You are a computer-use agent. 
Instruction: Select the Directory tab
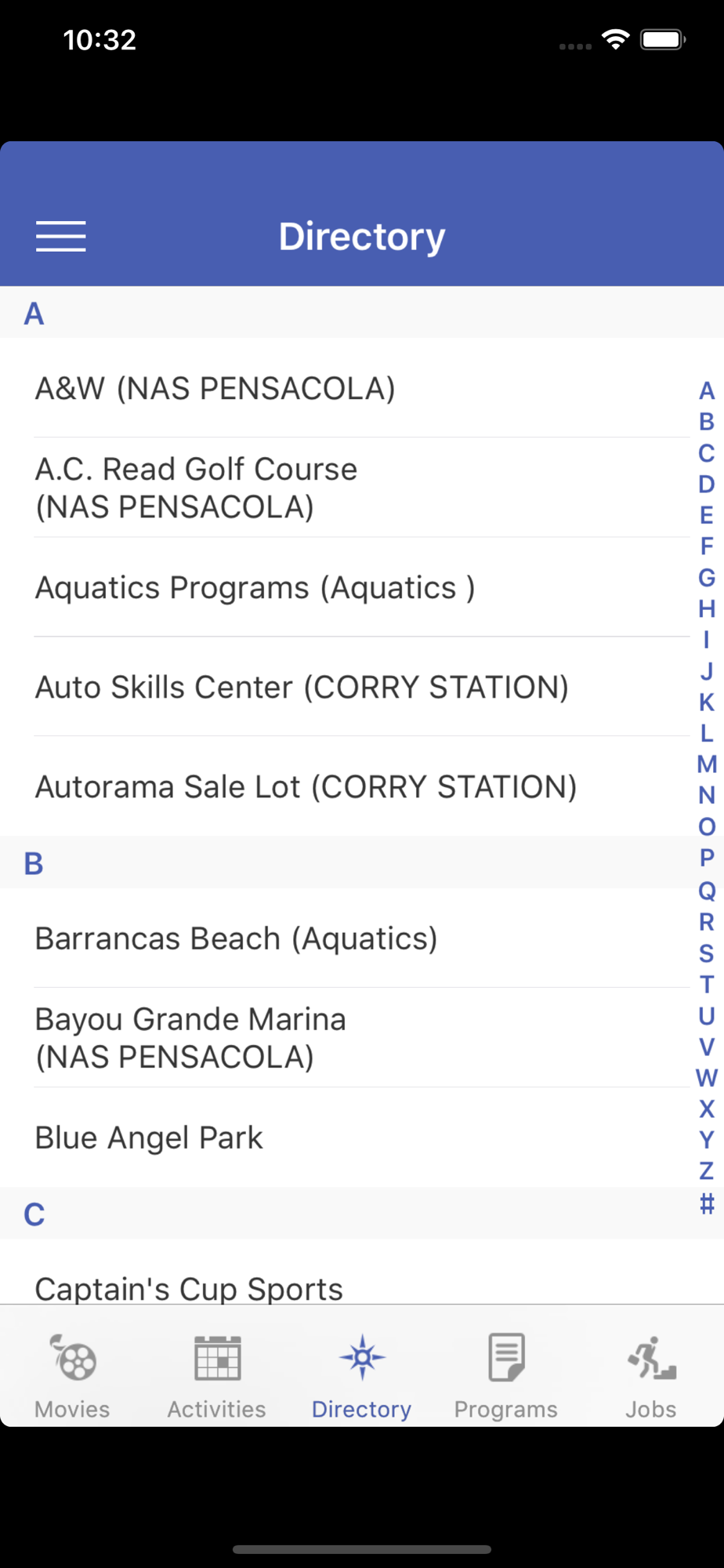click(x=361, y=1377)
